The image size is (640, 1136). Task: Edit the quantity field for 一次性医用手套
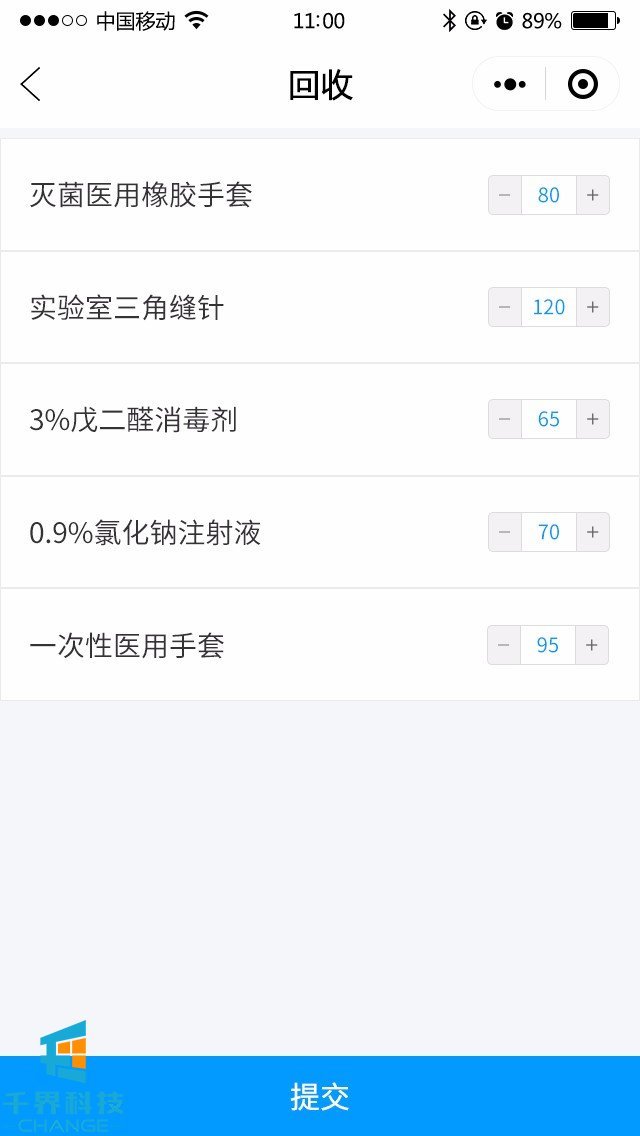[x=548, y=645]
